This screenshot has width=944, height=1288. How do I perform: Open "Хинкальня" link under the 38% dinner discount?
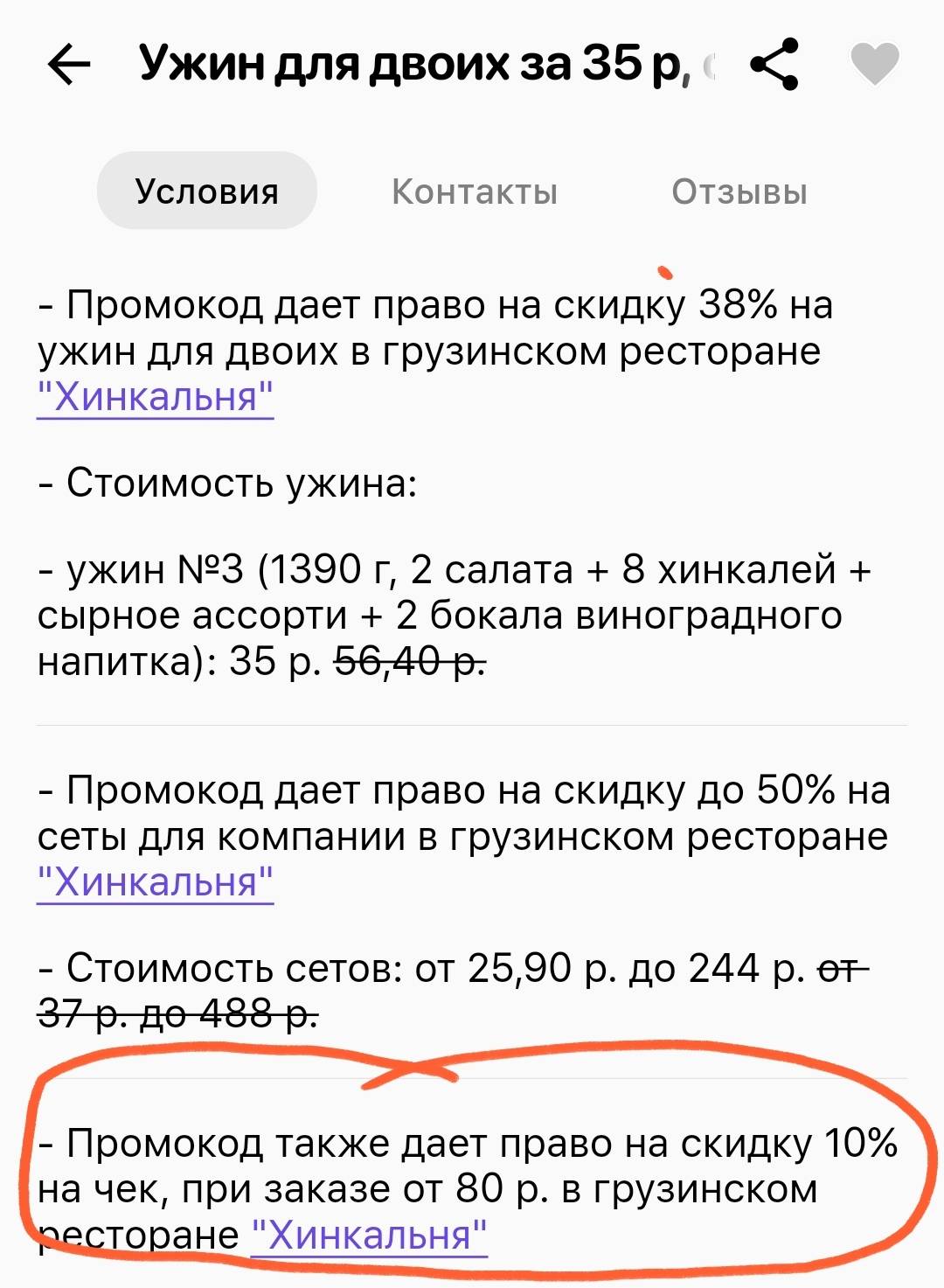156,398
